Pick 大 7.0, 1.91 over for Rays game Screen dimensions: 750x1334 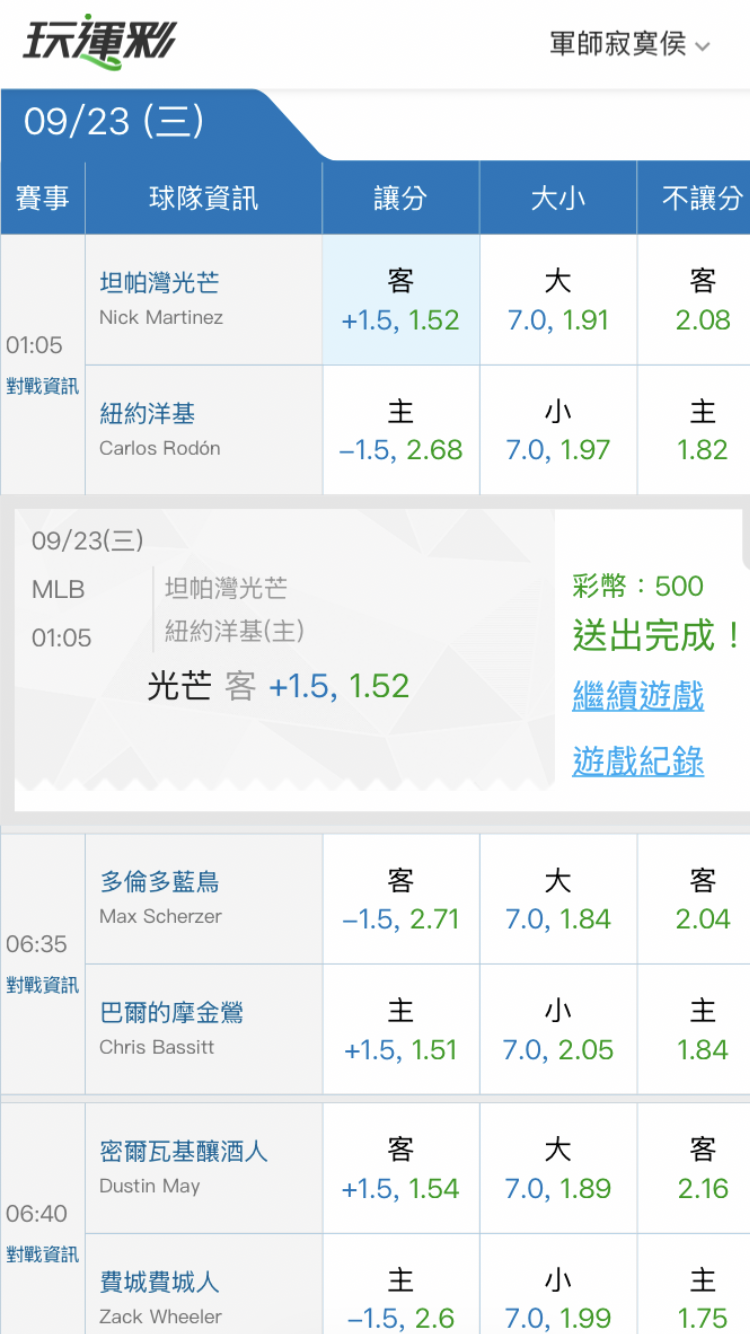[558, 300]
